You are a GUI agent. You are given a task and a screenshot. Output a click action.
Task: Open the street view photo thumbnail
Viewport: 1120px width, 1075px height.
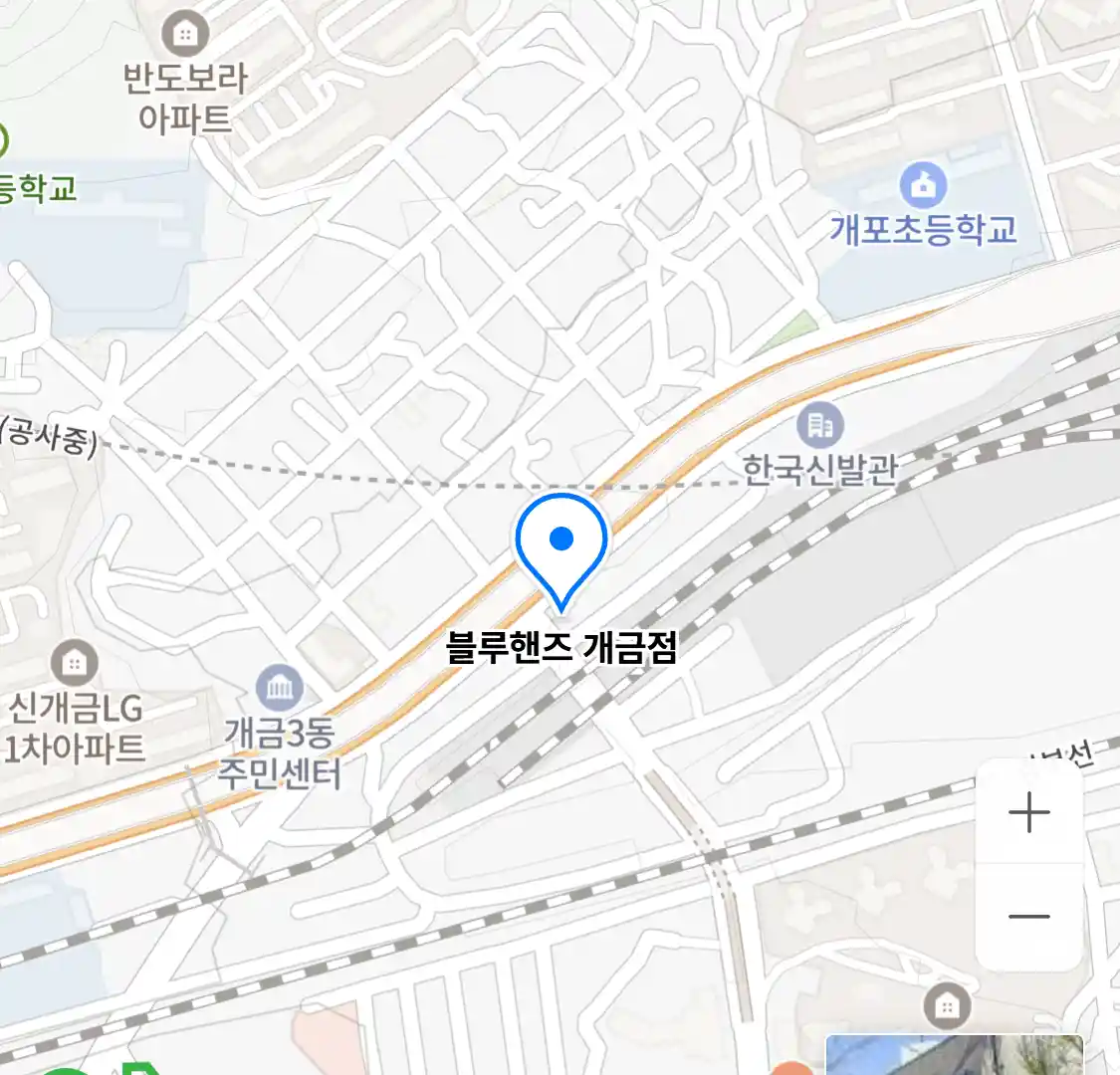coord(953,1055)
